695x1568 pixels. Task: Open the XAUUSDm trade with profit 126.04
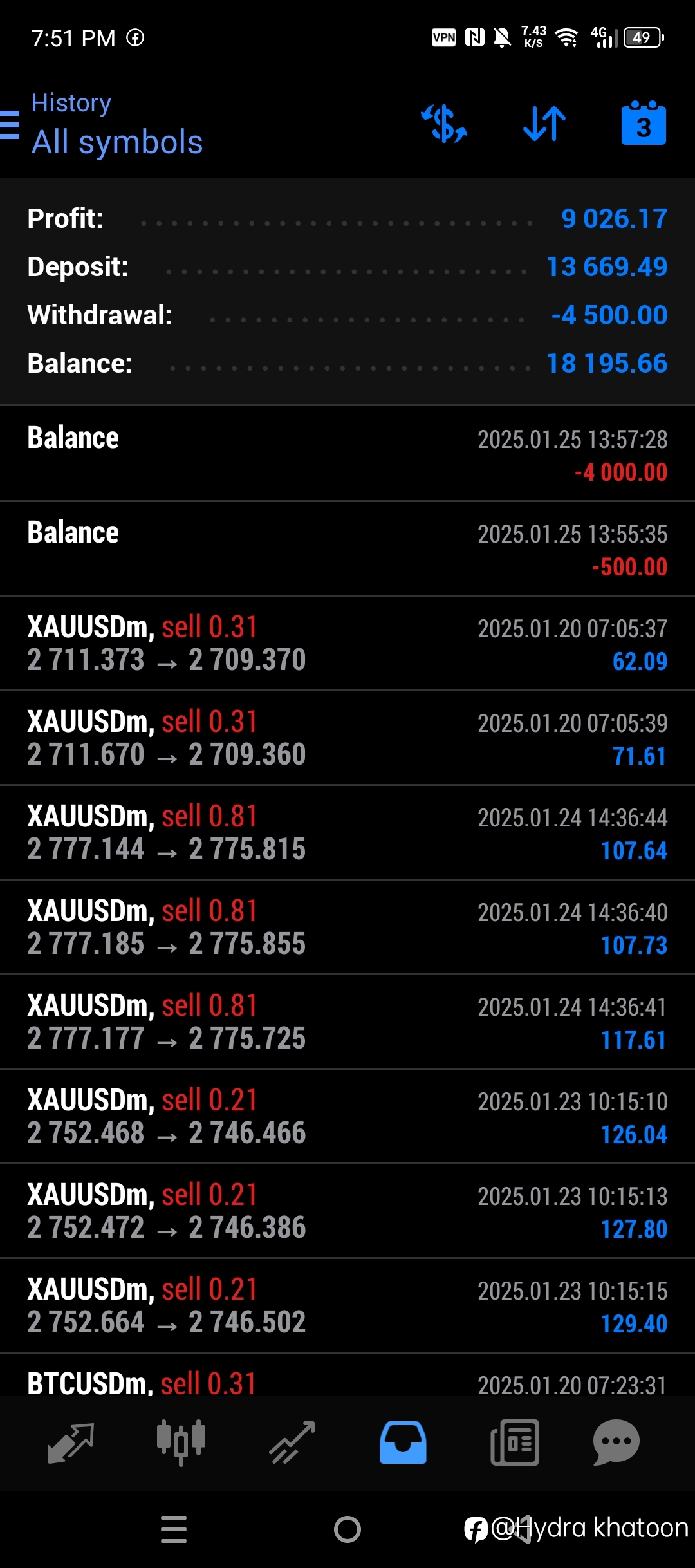click(x=347, y=1116)
